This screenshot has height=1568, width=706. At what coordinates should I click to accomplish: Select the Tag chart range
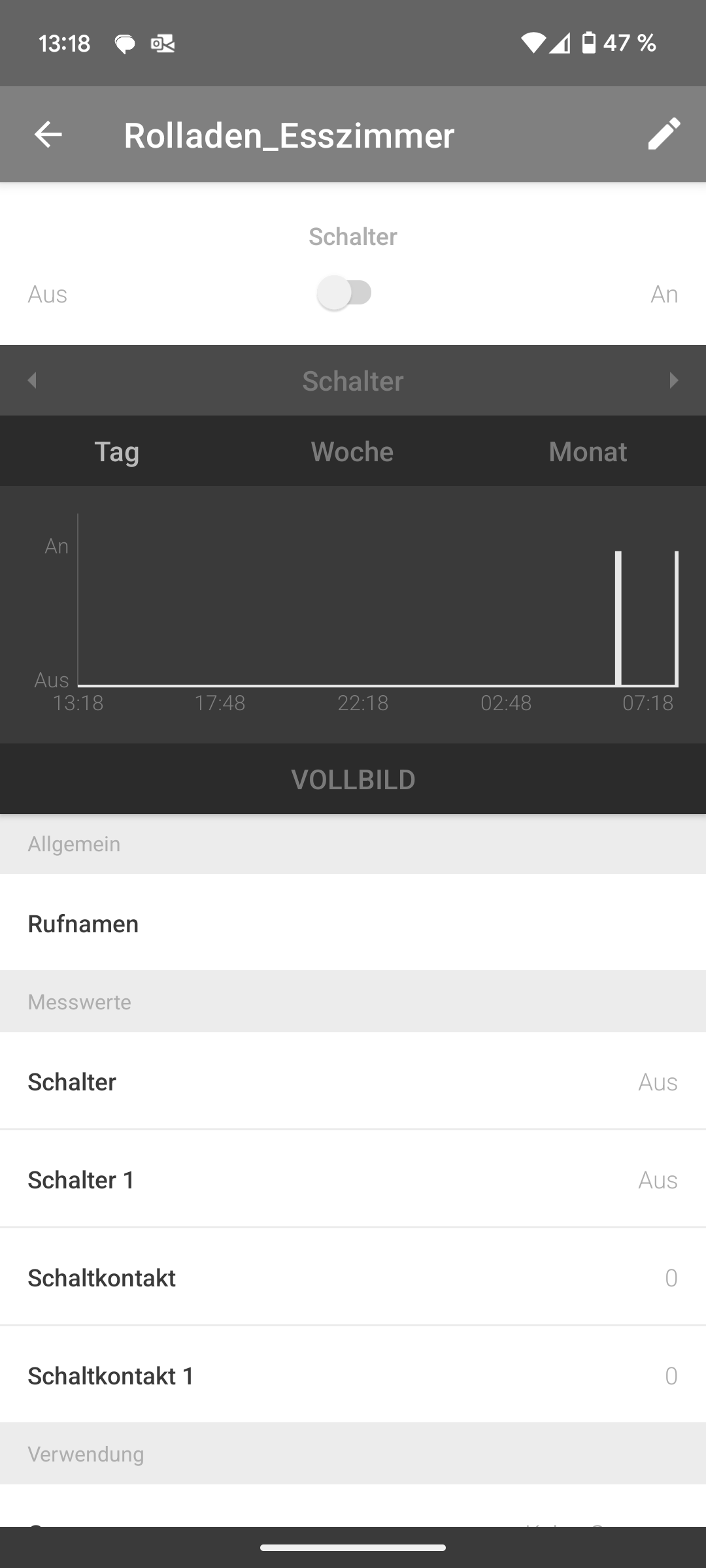117,451
